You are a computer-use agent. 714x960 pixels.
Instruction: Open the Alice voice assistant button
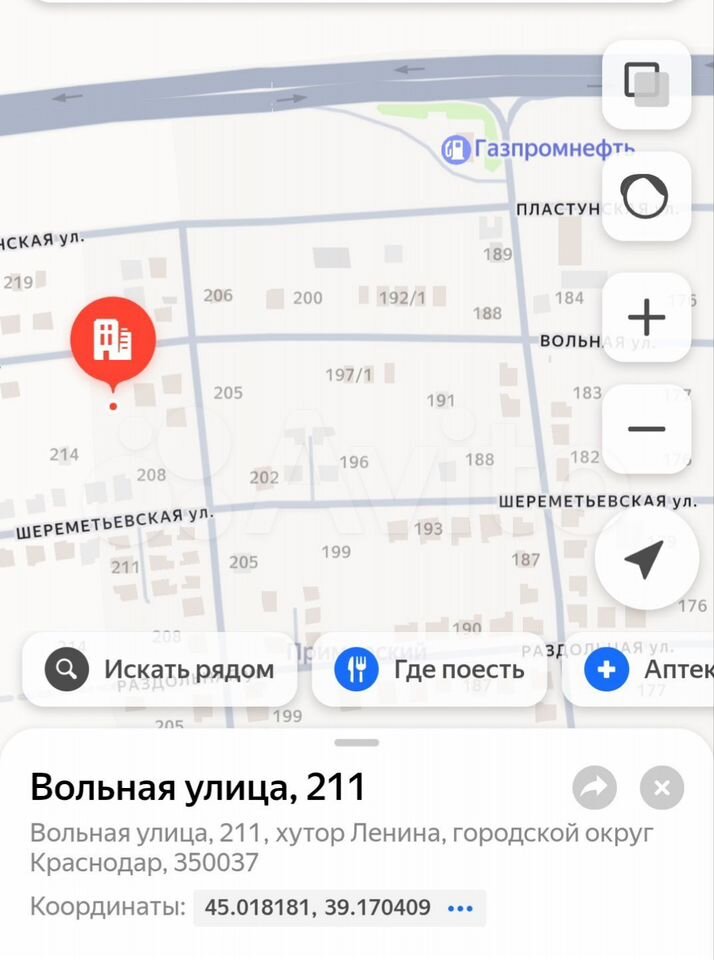(646, 197)
